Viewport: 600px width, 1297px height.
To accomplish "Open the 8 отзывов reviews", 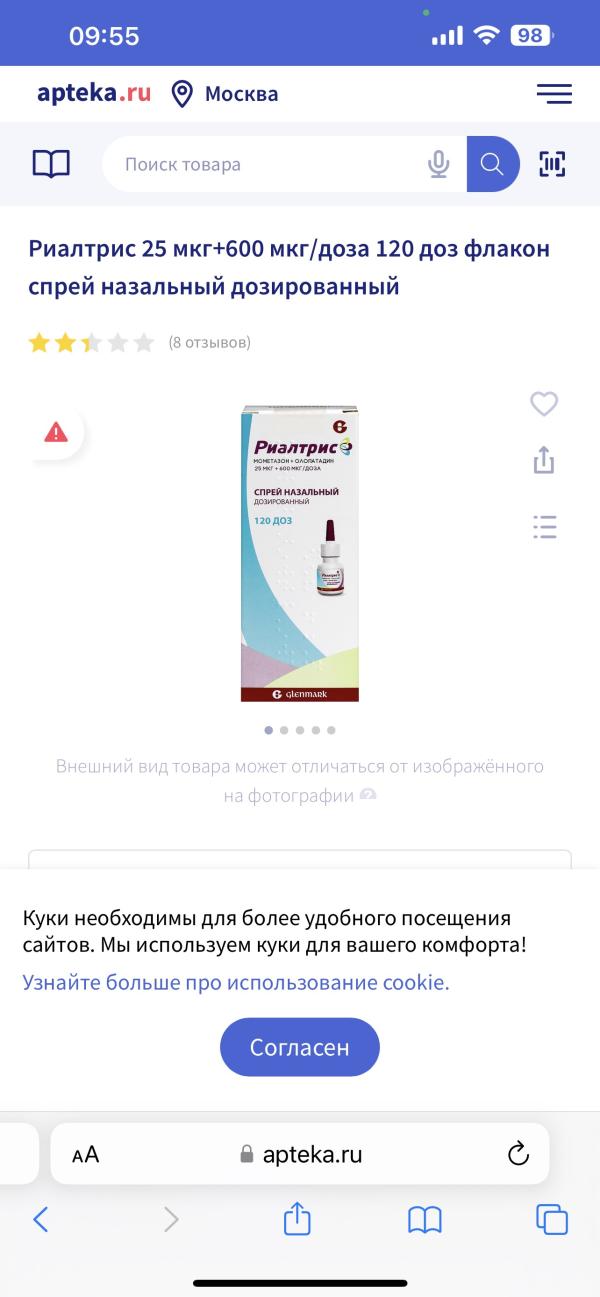I will click(x=209, y=343).
